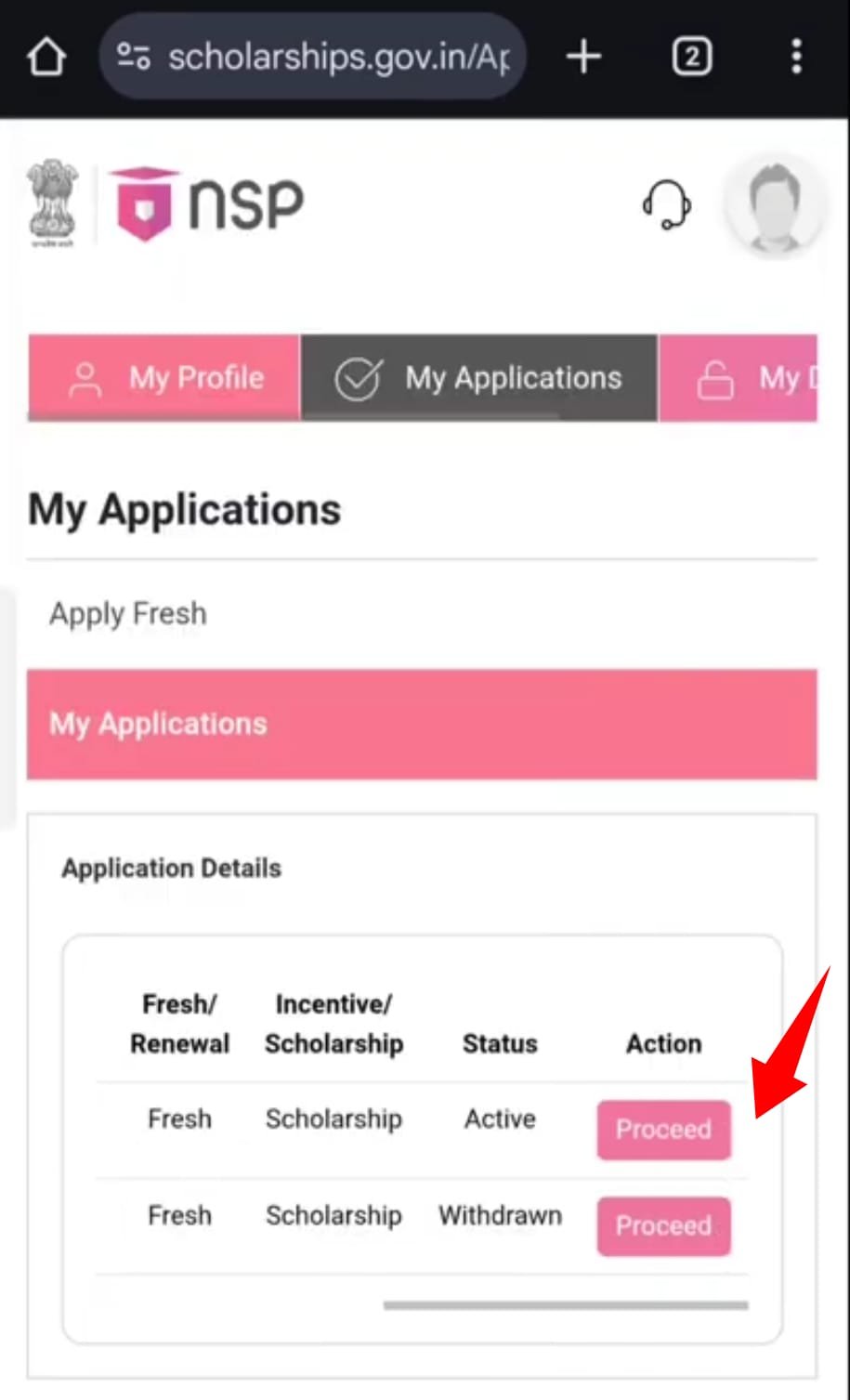Click Proceed for the Active application
The image size is (850, 1400).
(x=662, y=1130)
